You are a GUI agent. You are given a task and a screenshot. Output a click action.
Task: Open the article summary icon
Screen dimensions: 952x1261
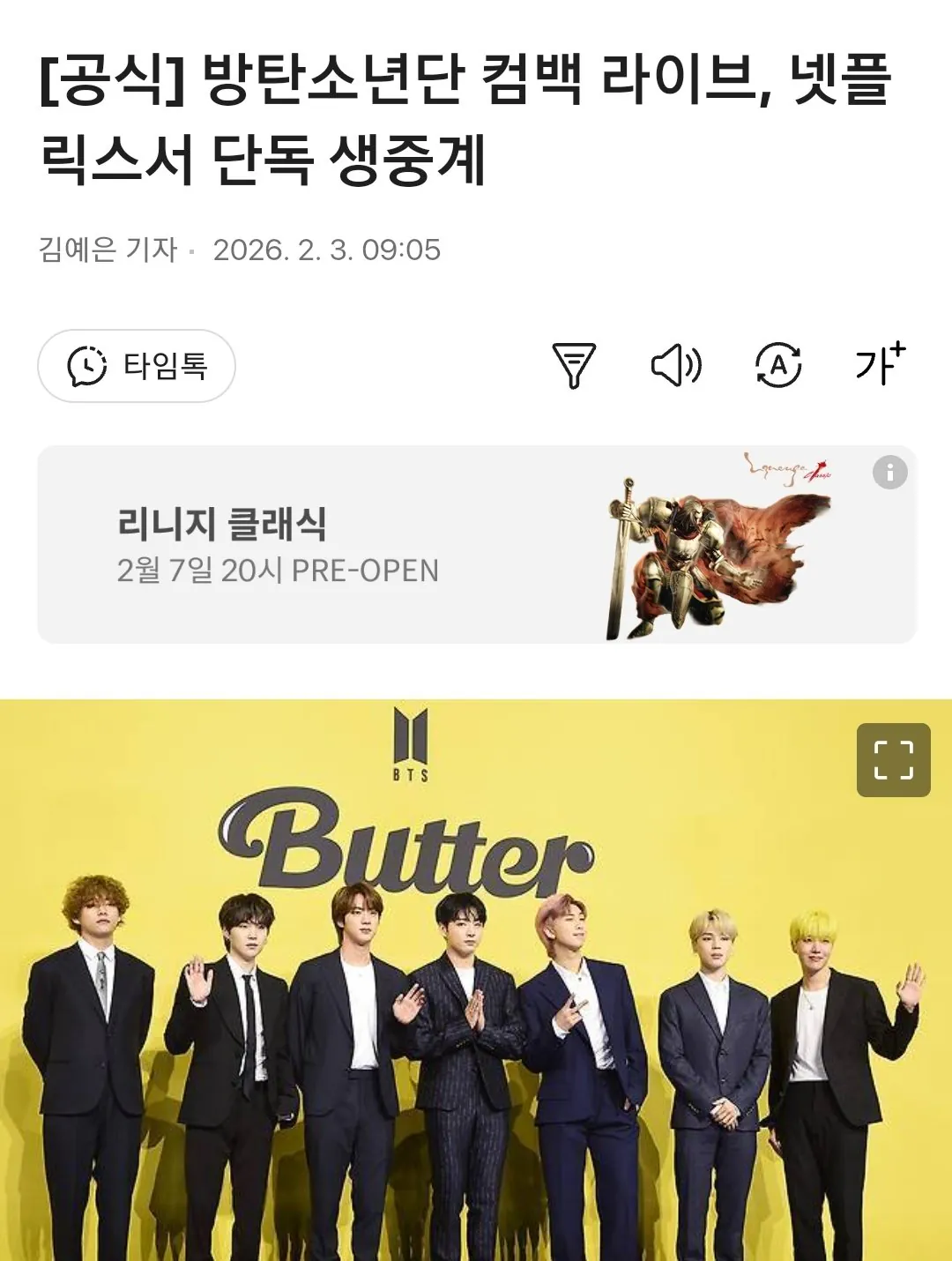574,365
